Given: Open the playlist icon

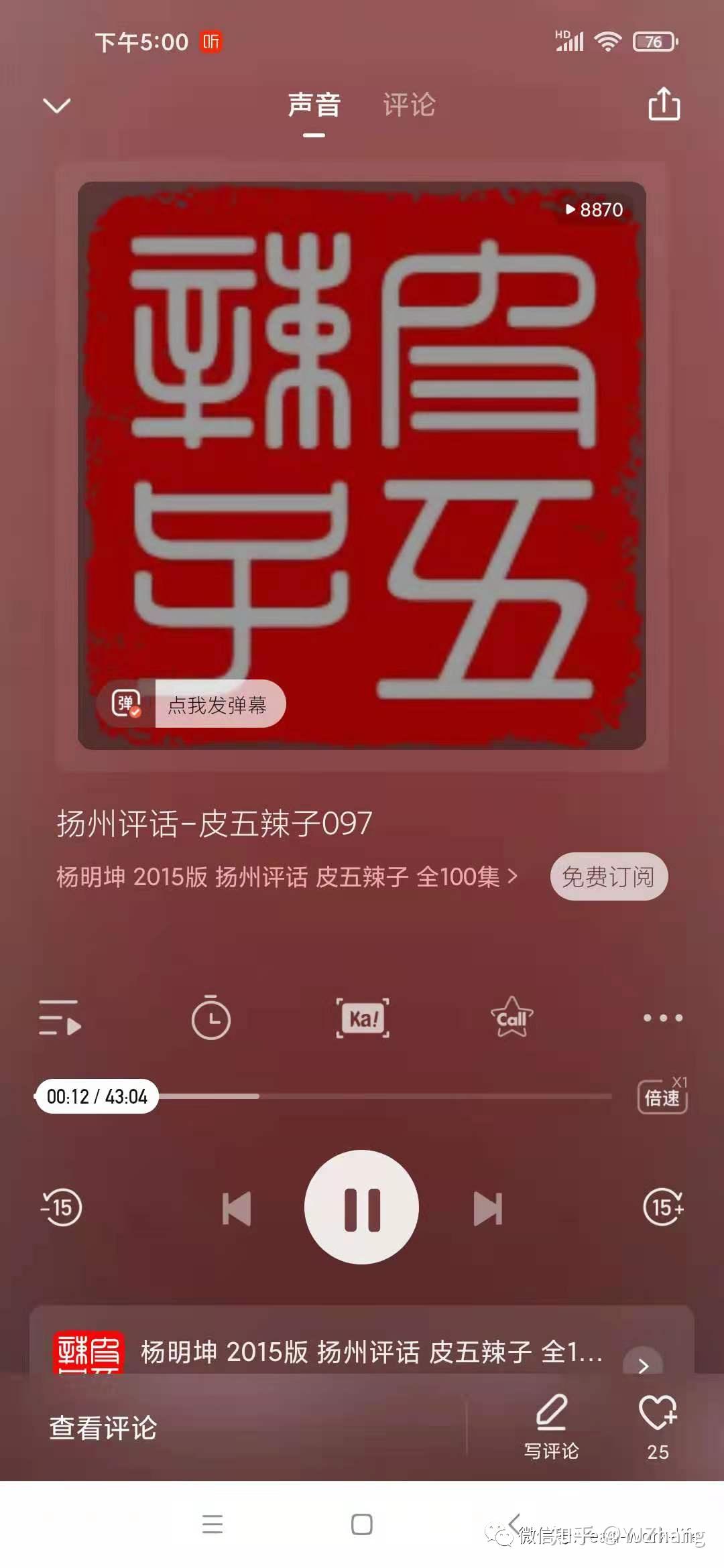Looking at the screenshot, I should pyautogui.click(x=59, y=1018).
